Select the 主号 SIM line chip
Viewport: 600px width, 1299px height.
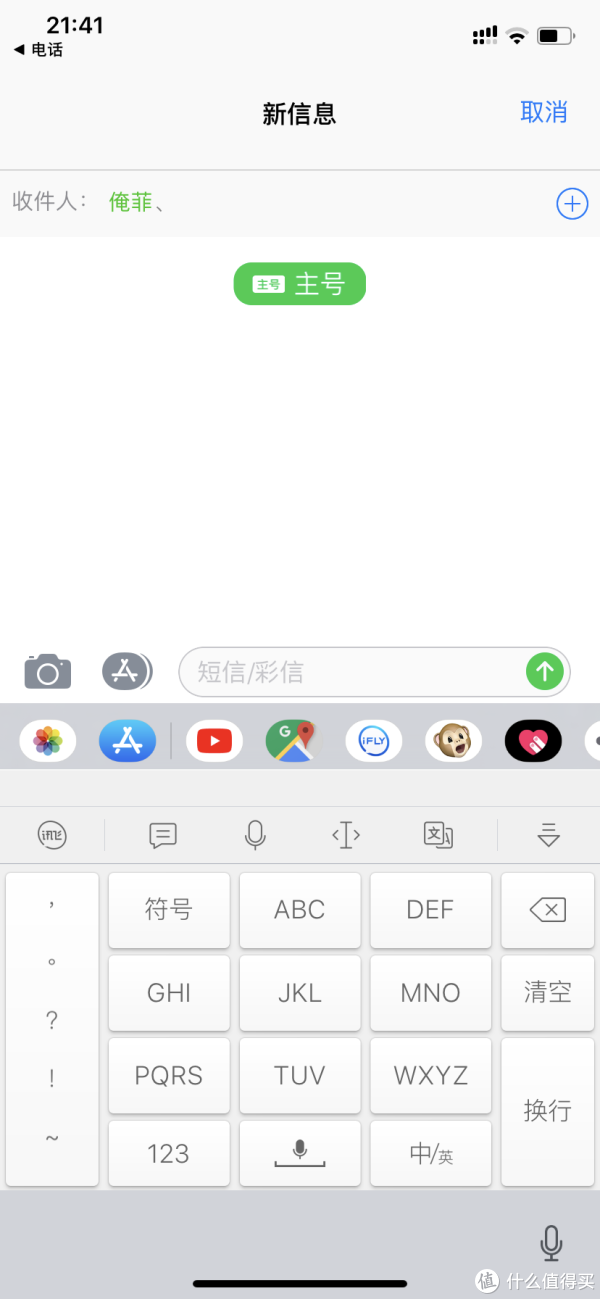coord(300,284)
